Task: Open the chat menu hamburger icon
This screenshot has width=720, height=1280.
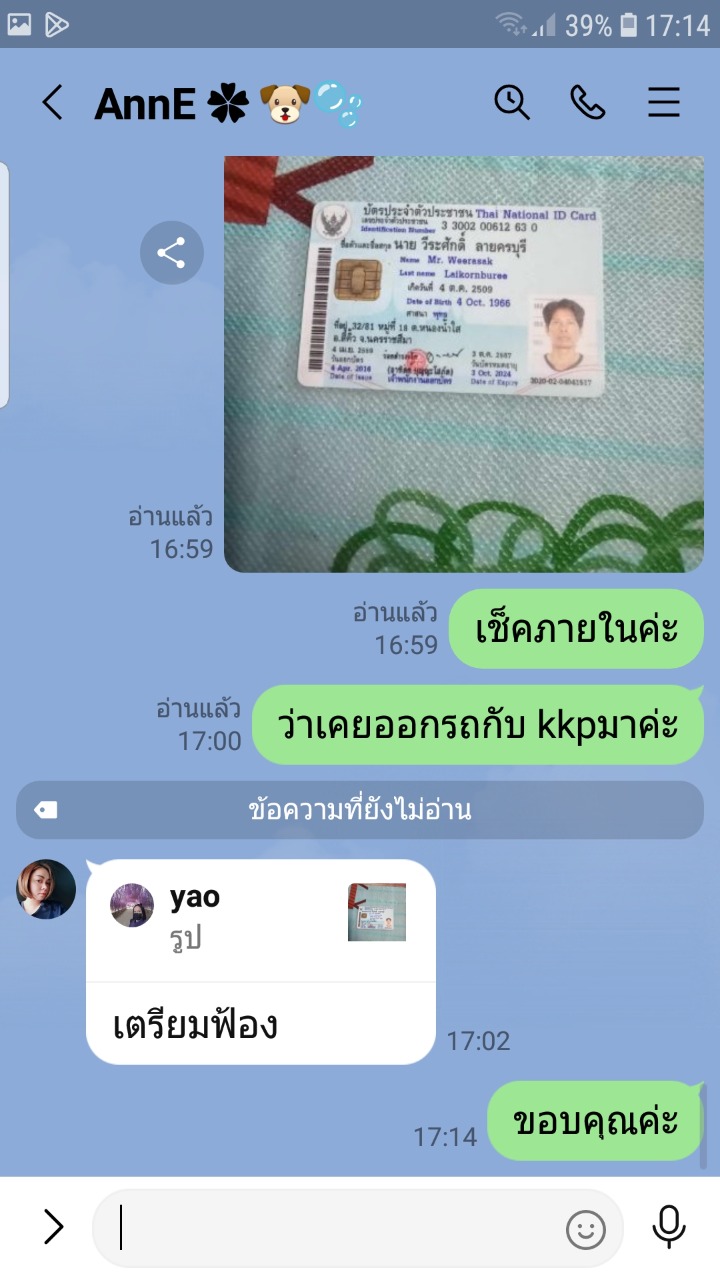Action: [x=664, y=102]
